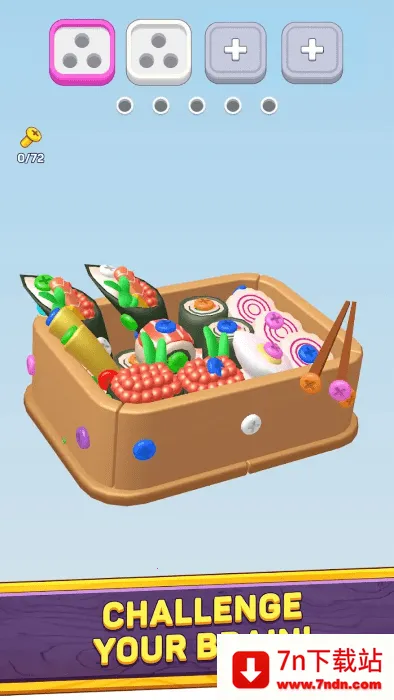Remove the pink screw at the chopstick tip
The image size is (394, 700).
pos(340,390)
